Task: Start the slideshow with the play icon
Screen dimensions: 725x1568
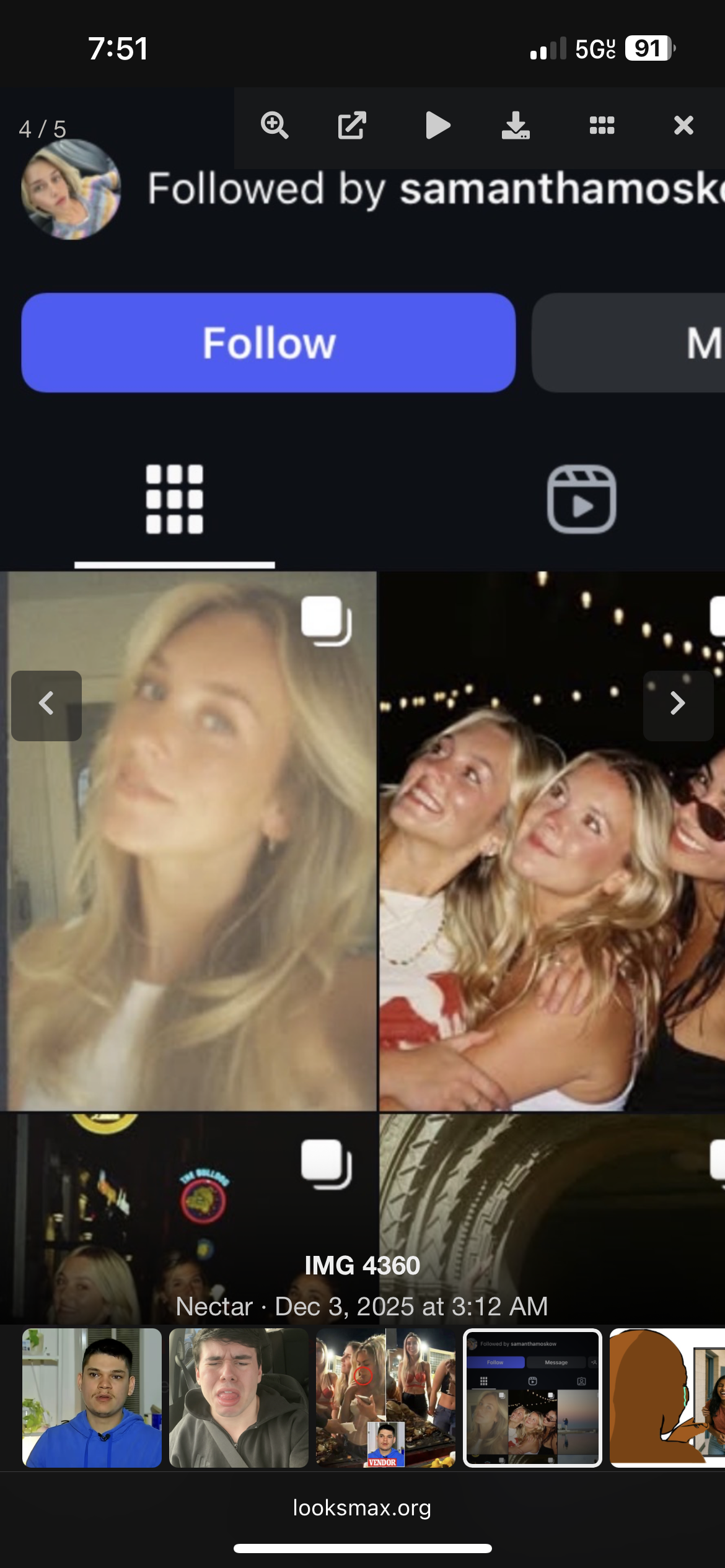Action: [x=437, y=126]
